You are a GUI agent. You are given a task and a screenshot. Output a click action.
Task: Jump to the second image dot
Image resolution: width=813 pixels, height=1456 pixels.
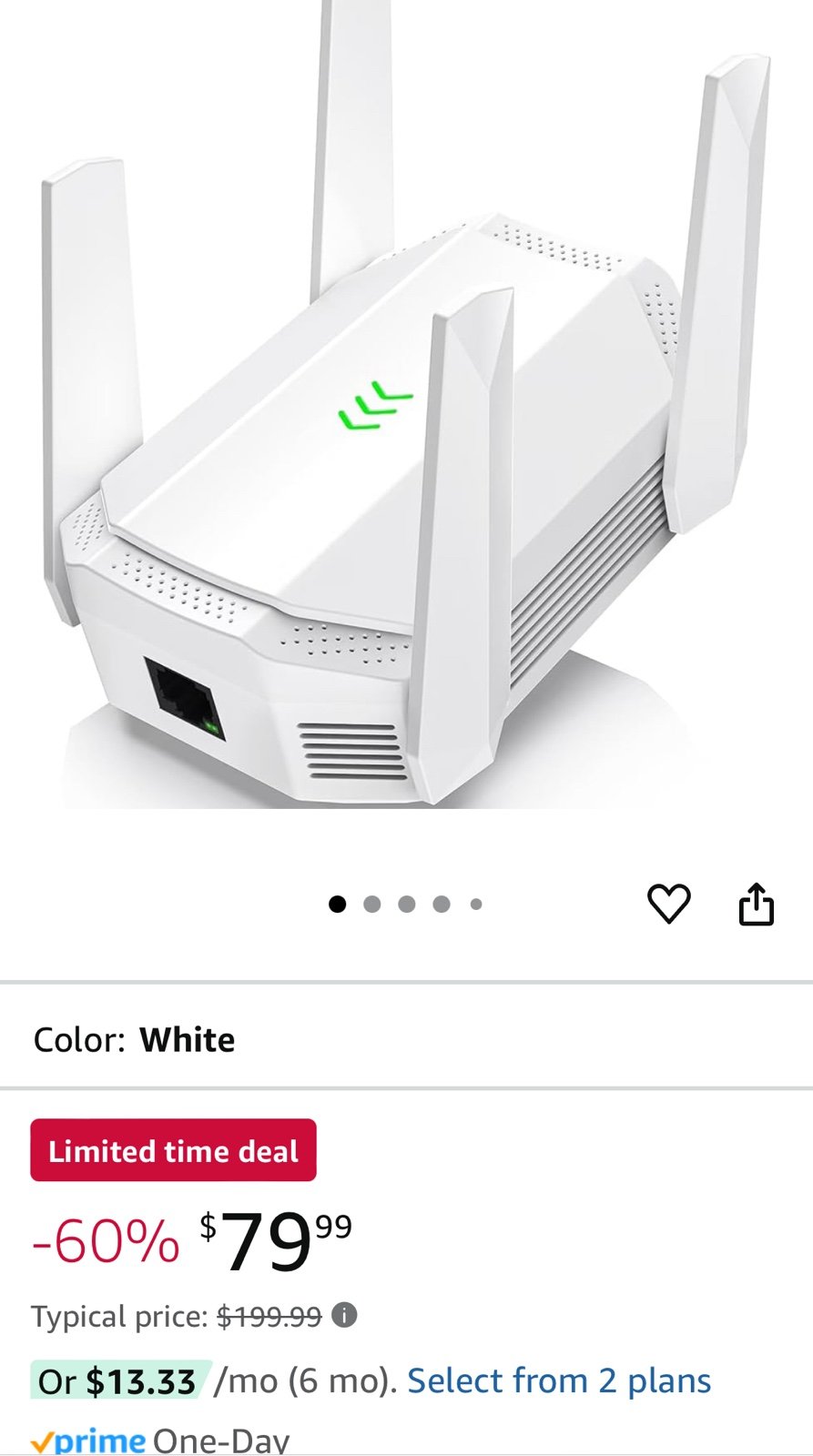pos(371,904)
